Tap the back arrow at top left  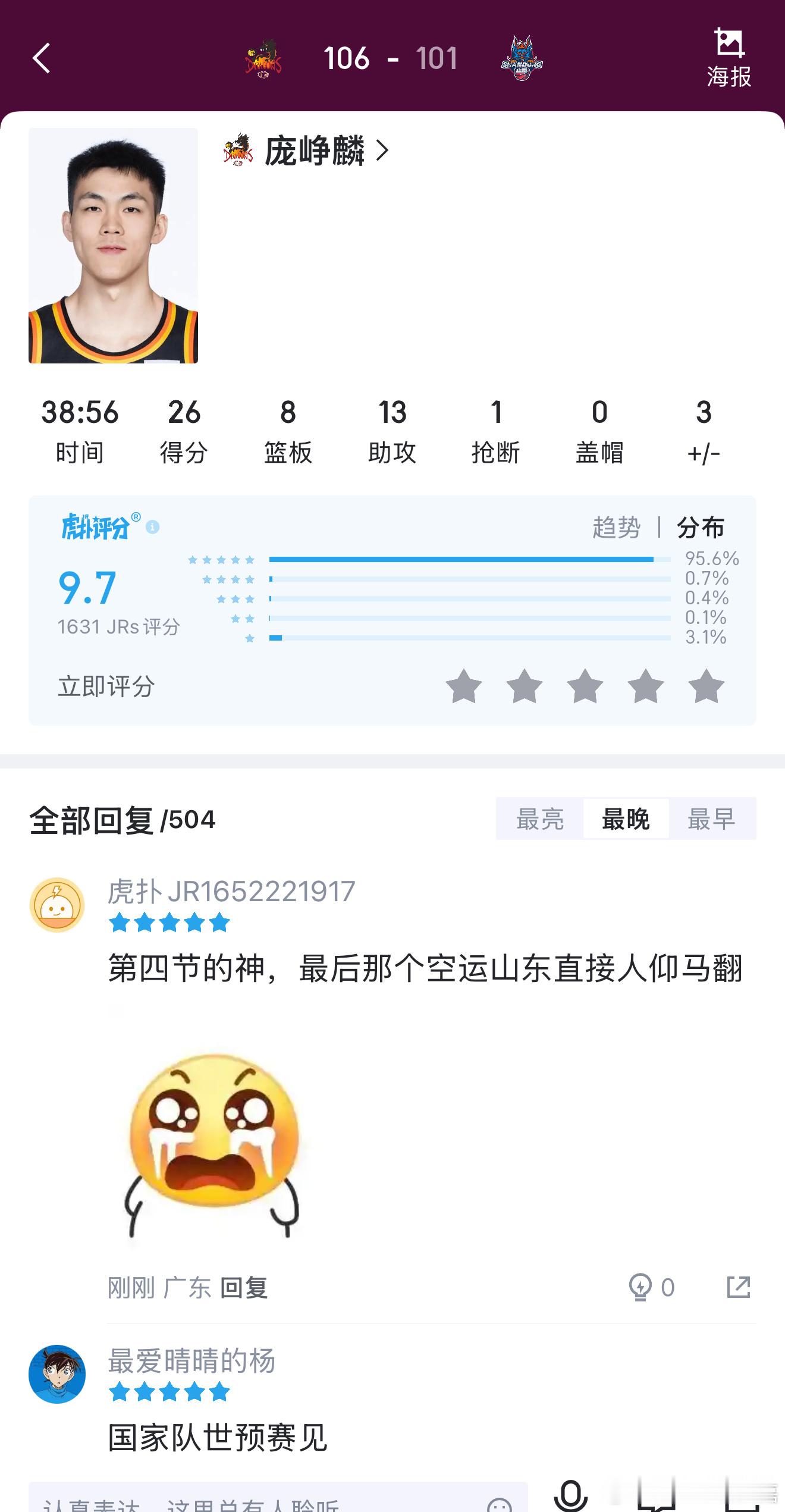42,59
